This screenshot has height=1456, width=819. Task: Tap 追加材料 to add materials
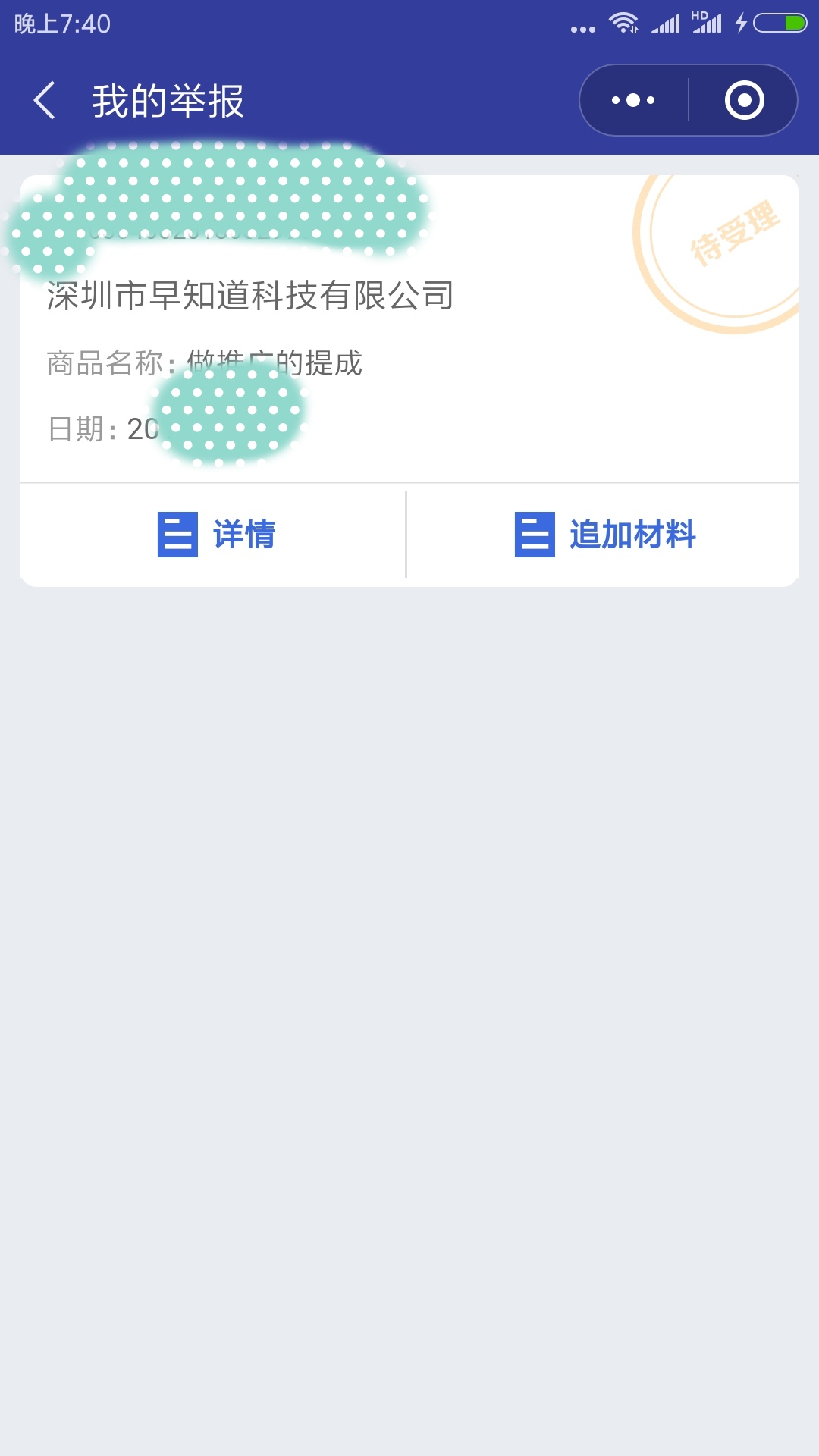604,535
